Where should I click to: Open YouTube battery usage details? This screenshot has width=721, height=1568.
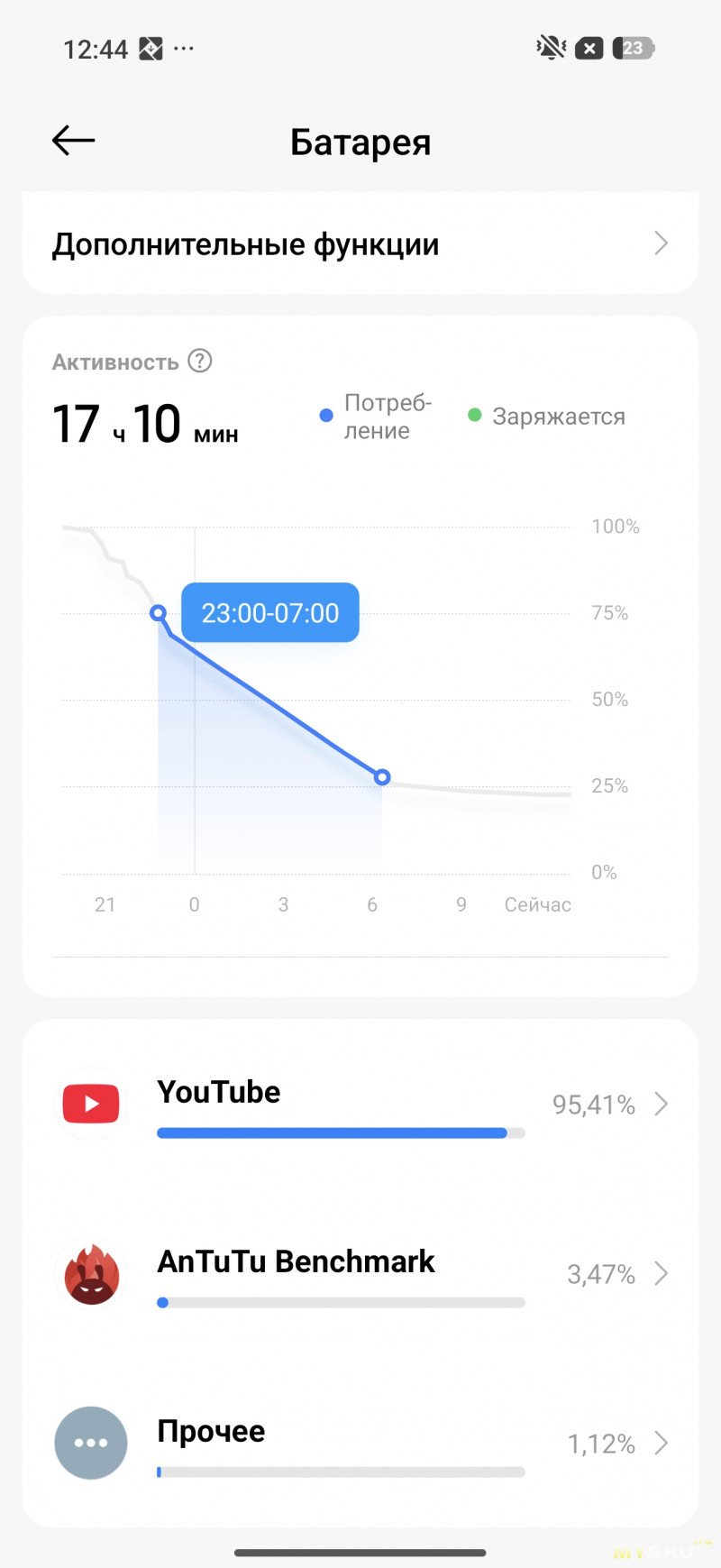click(360, 1105)
